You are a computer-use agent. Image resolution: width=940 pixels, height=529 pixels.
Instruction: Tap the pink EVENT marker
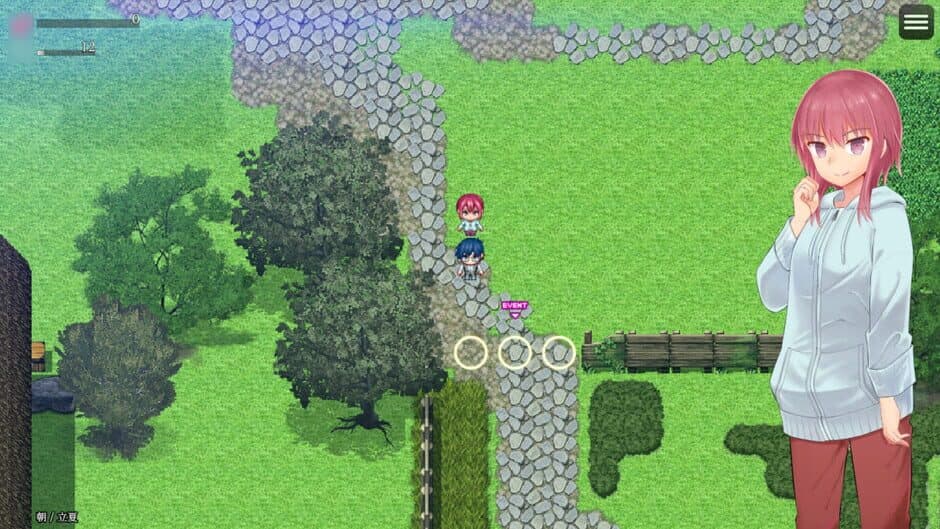[x=514, y=308]
